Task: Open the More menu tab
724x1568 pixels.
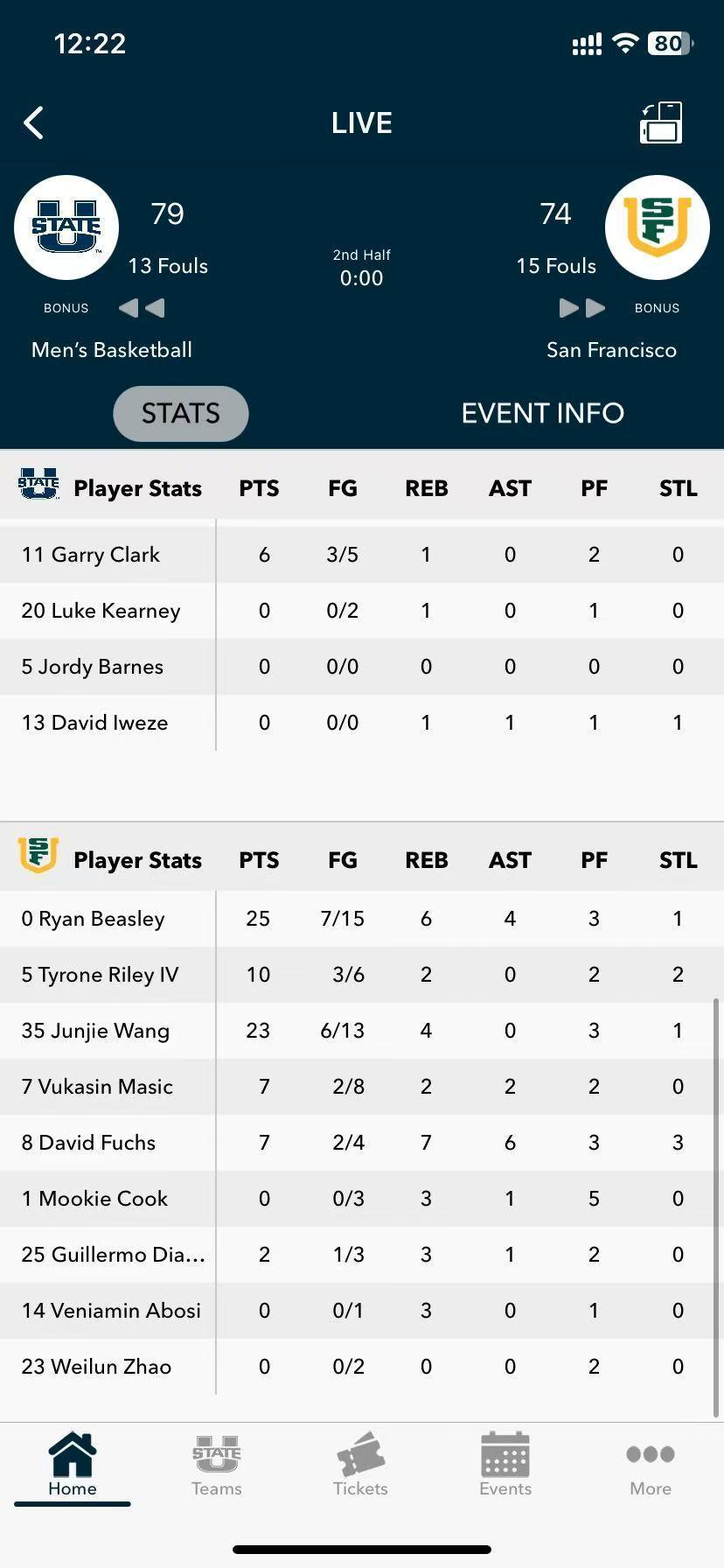Action: 651,1465
